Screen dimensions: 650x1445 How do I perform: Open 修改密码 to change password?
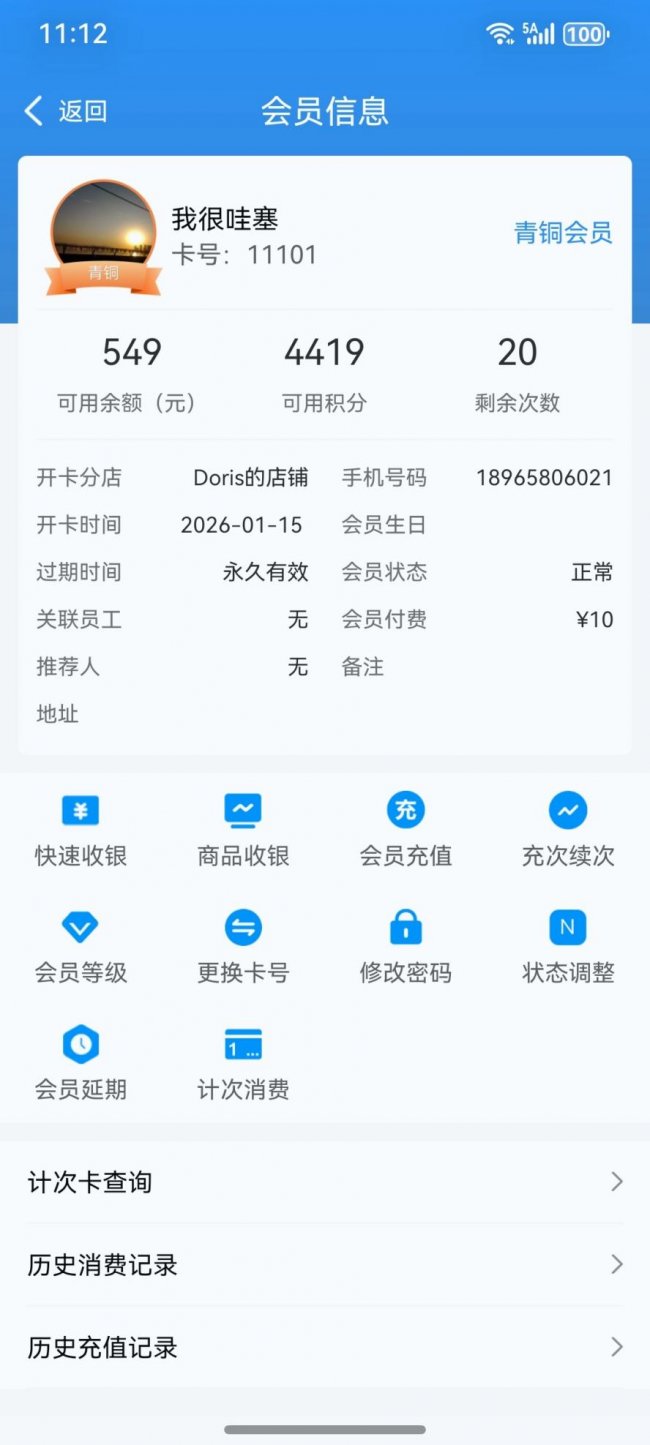(405, 946)
